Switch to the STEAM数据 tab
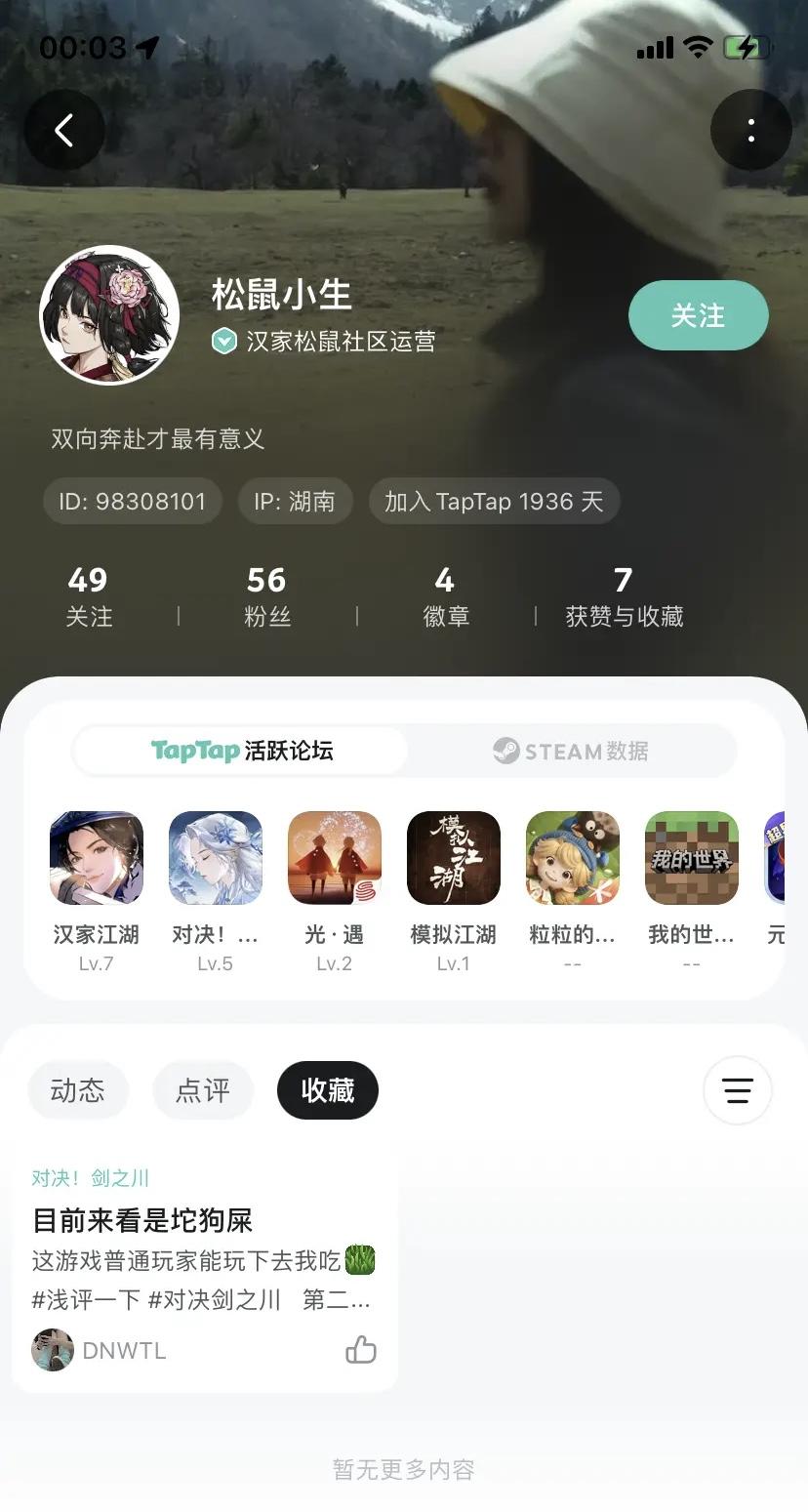The width and height of the screenshot is (808, 1512). pyautogui.click(x=569, y=750)
